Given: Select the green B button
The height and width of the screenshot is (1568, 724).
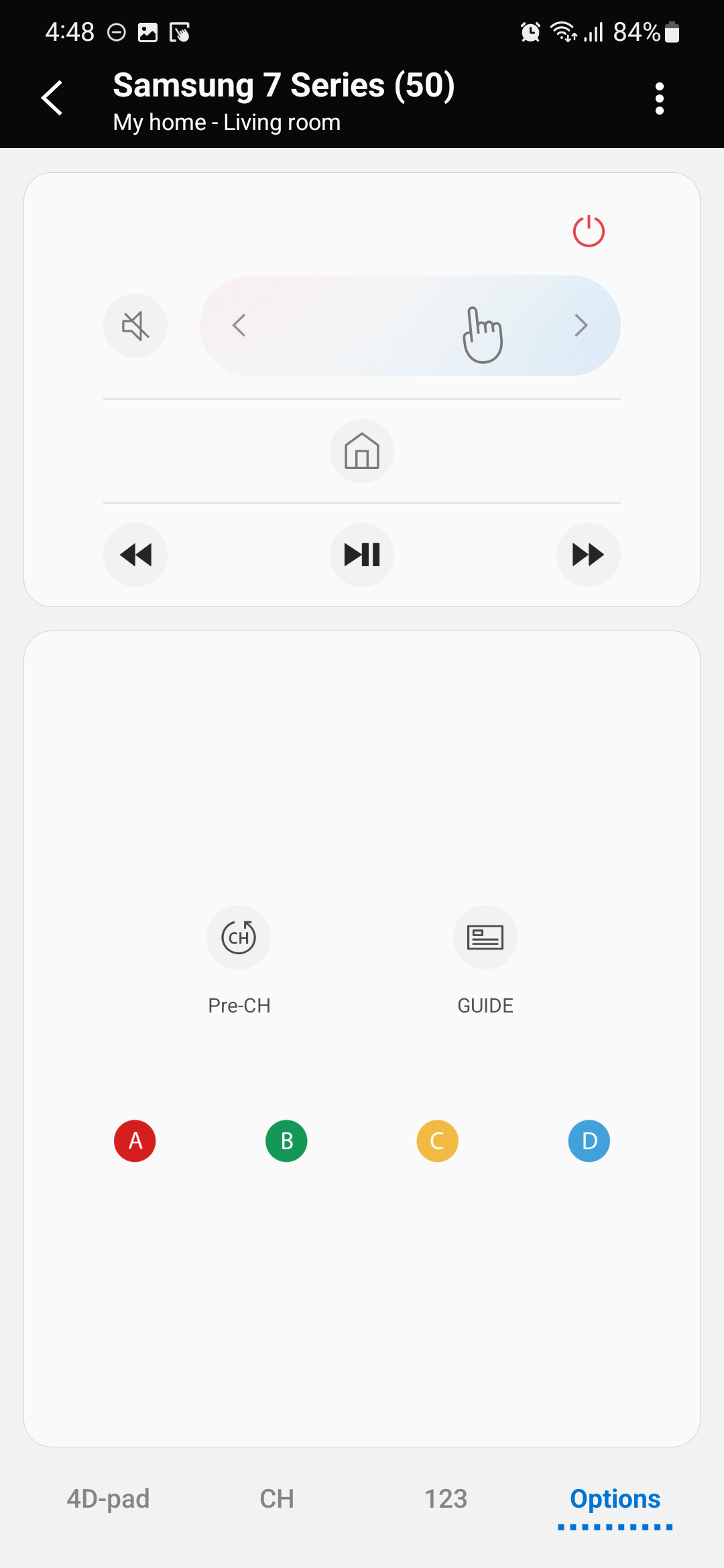Looking at the screenshot, I should pyautogui.click(x=286, y=1140).
